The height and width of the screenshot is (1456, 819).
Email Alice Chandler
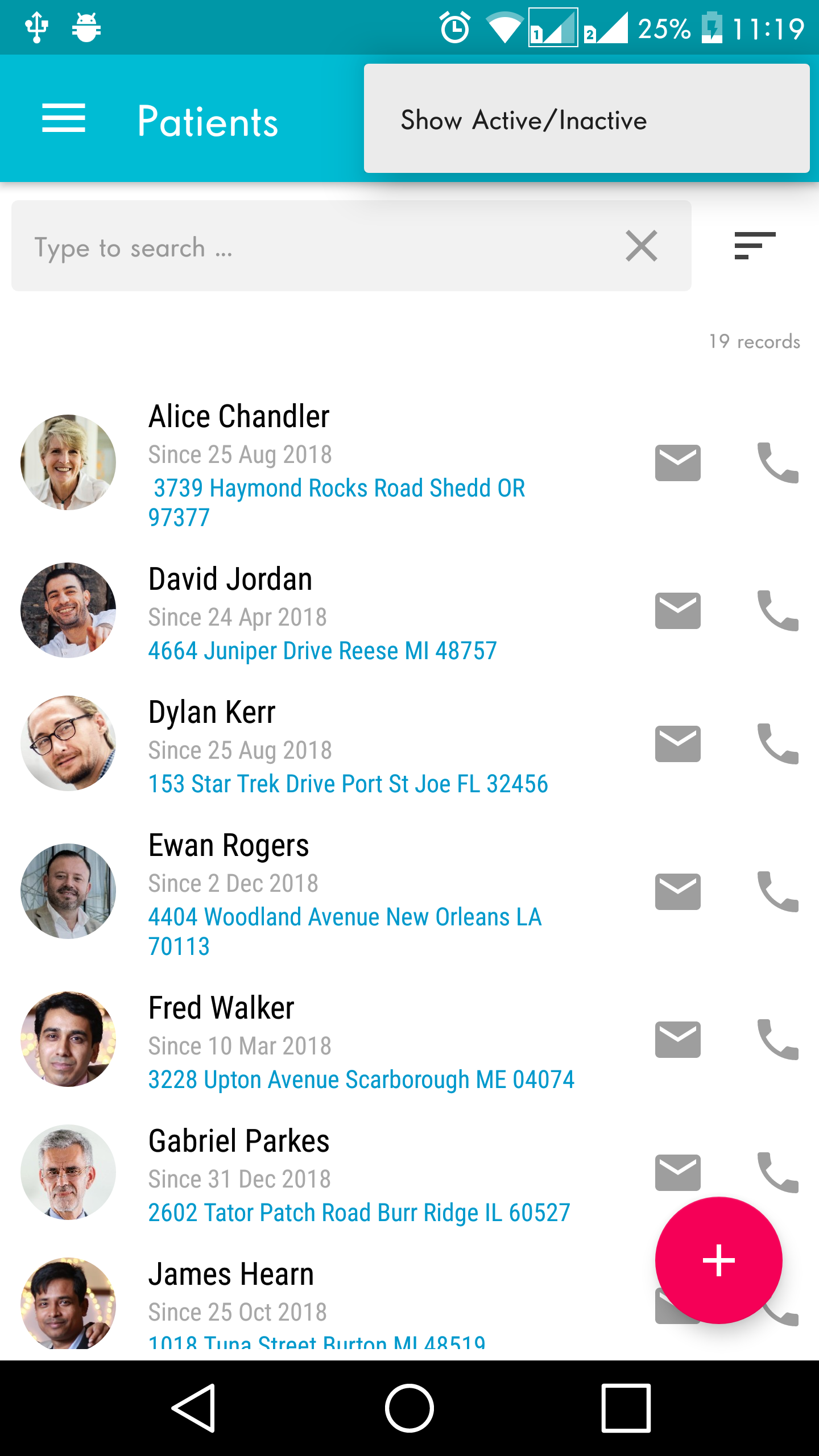677,462
